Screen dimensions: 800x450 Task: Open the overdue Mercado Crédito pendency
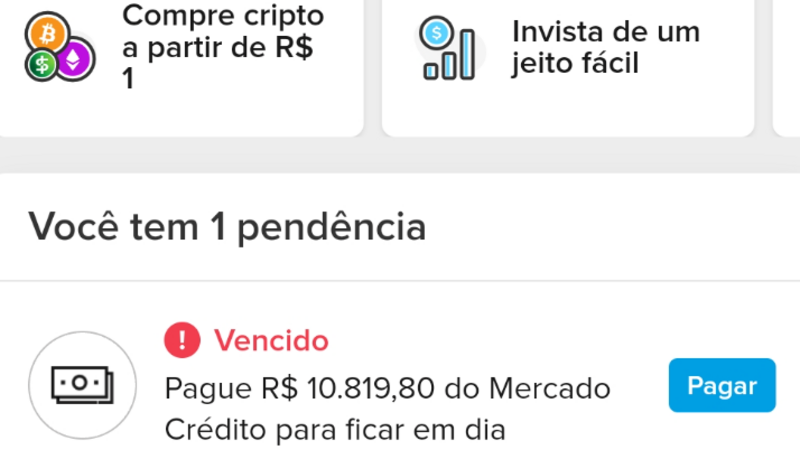pyautogui.click(x=387, y=387)
